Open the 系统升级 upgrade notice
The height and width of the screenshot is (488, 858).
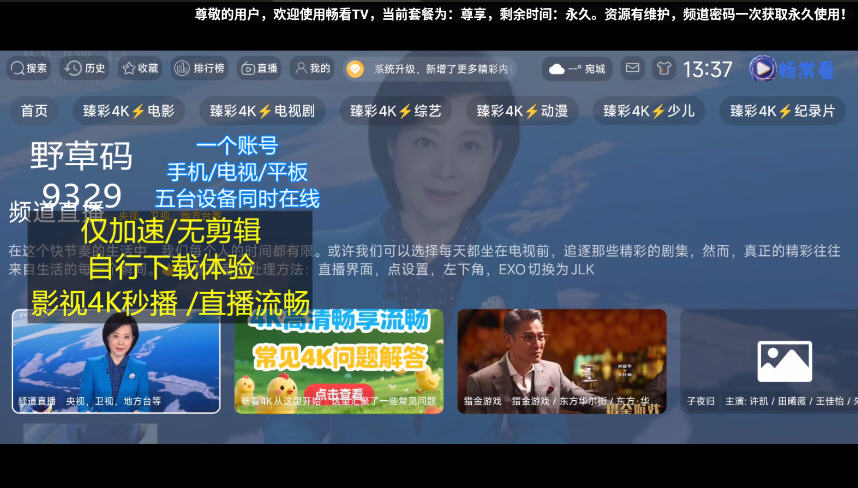[x=430, y=69]
